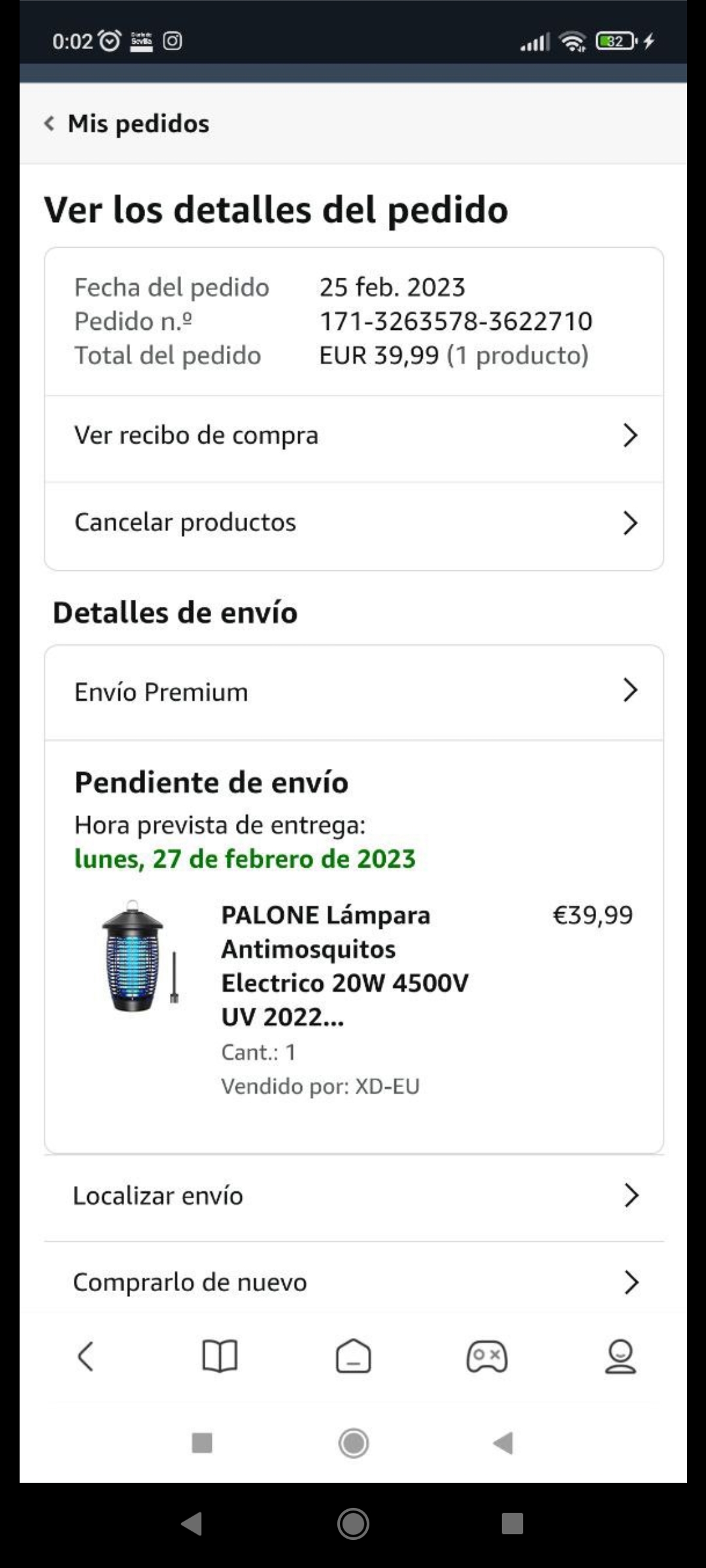
Task: Go back to Mis pedidos
Action: point(127,123)
